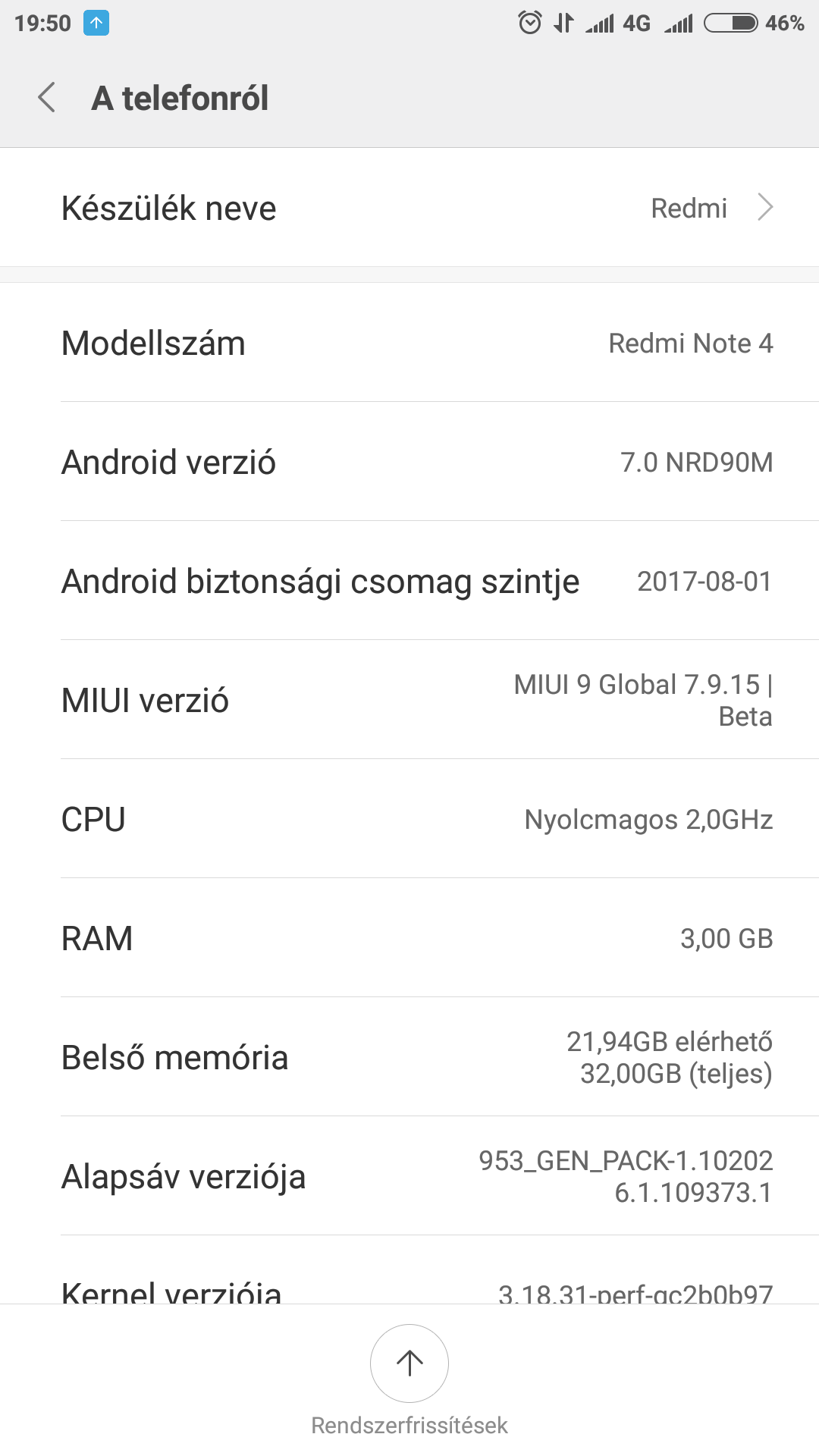Open Rendszerfrissítések system updates button
Screen dimensions: 819x1456
pos(409,1363)
